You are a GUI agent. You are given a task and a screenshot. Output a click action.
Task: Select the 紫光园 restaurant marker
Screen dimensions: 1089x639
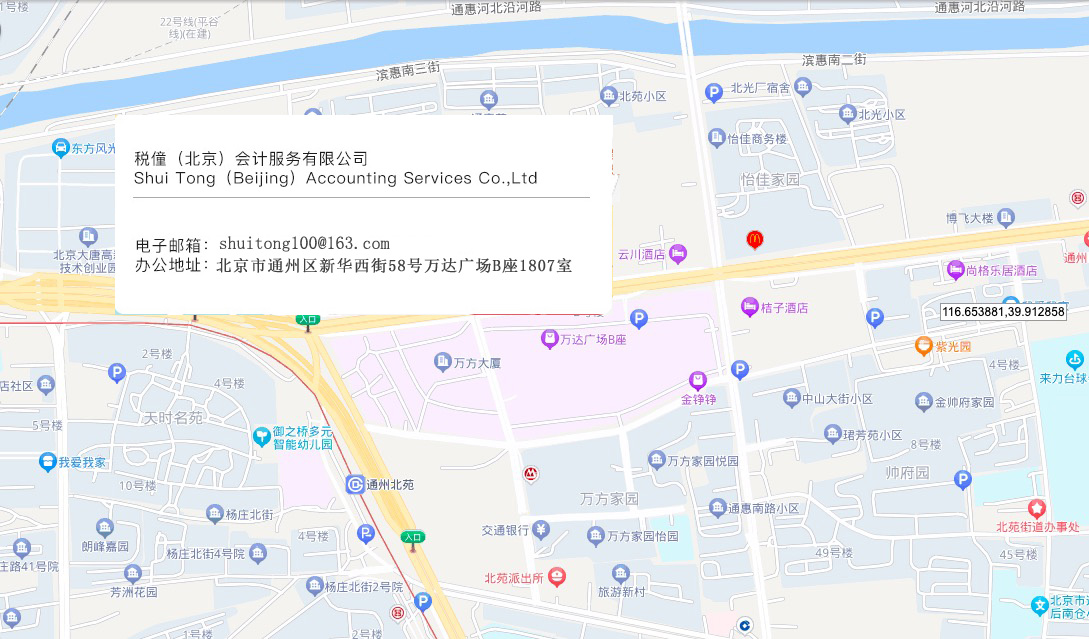click(924, 346)
